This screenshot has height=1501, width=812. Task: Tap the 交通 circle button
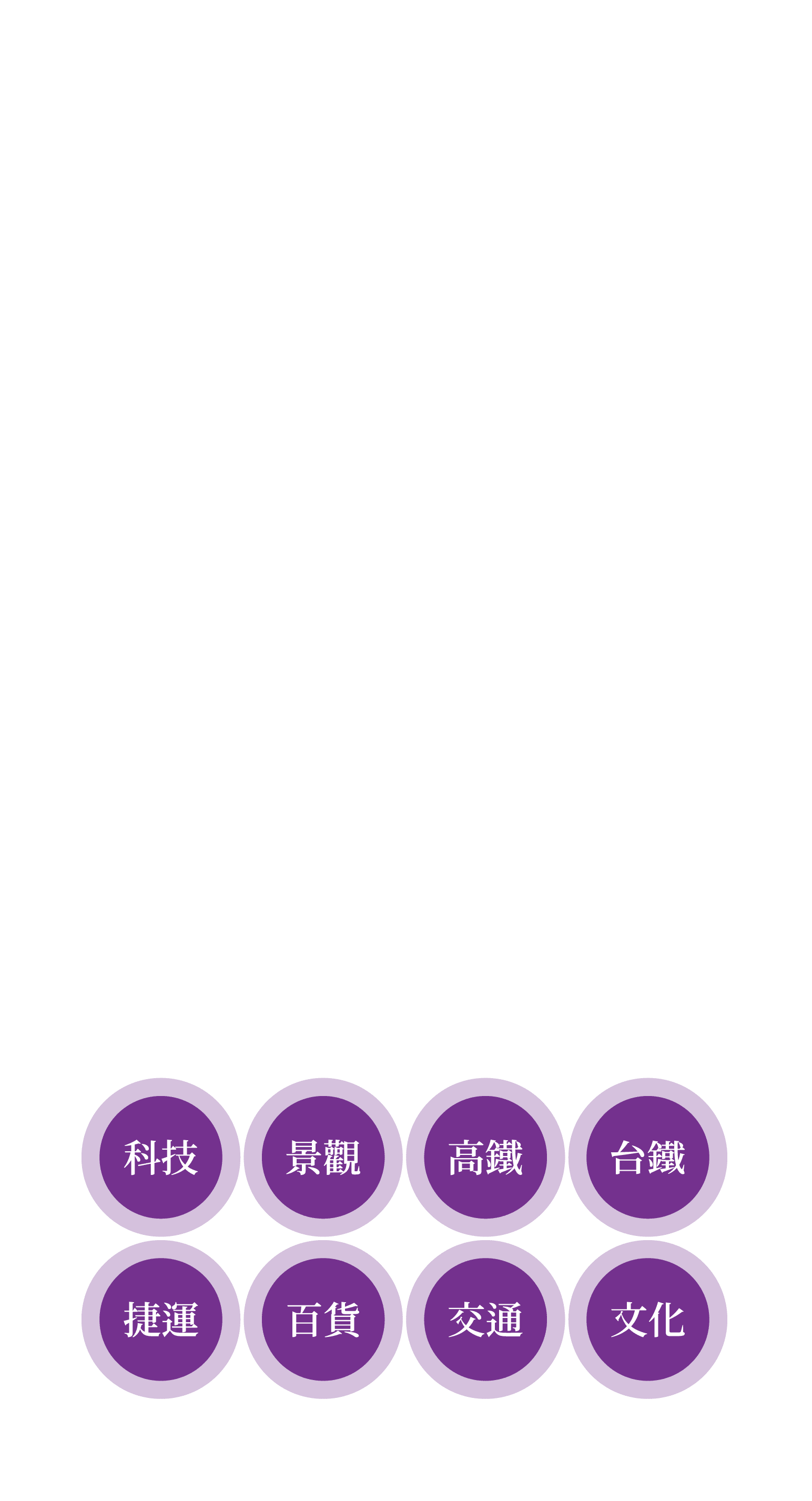tap(485, 1320)
